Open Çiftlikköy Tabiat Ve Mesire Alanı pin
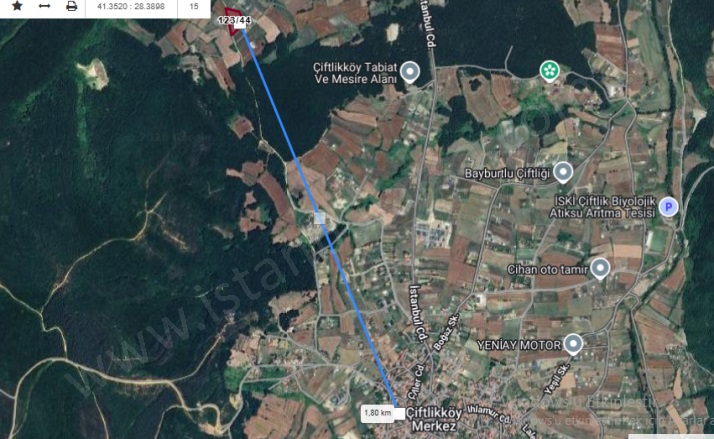 410,71
